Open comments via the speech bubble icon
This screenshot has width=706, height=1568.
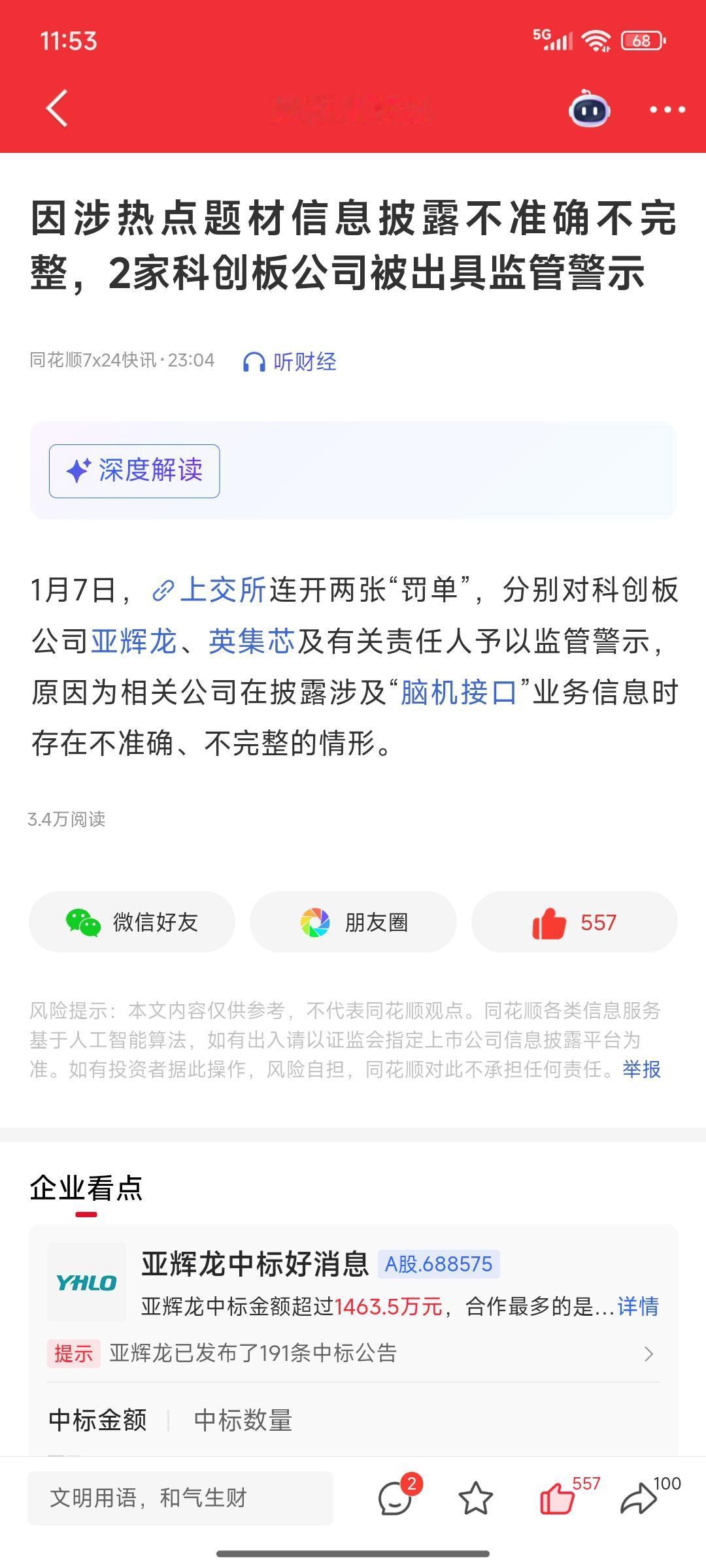pyautogui.click(x=395, y=1498)
